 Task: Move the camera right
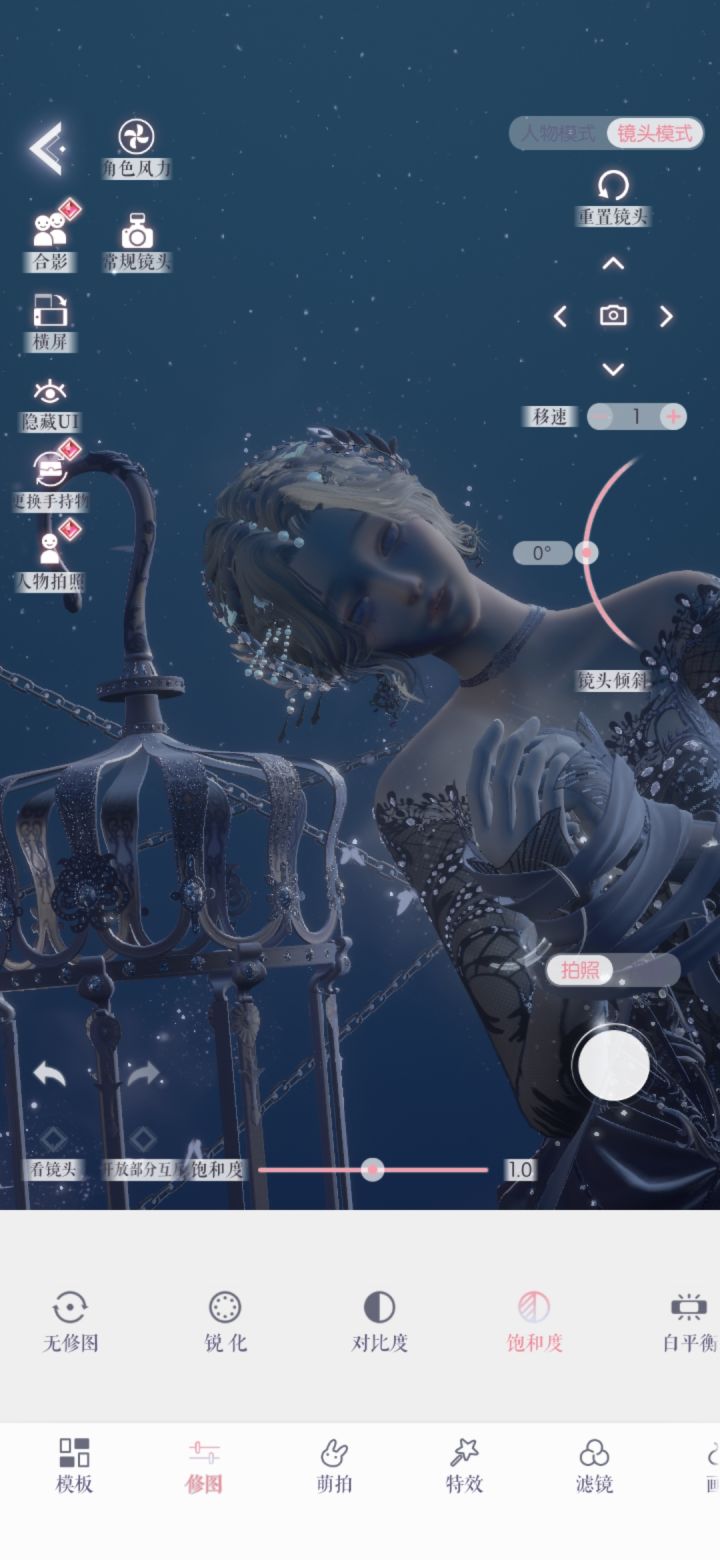click(x=666, y=316)
